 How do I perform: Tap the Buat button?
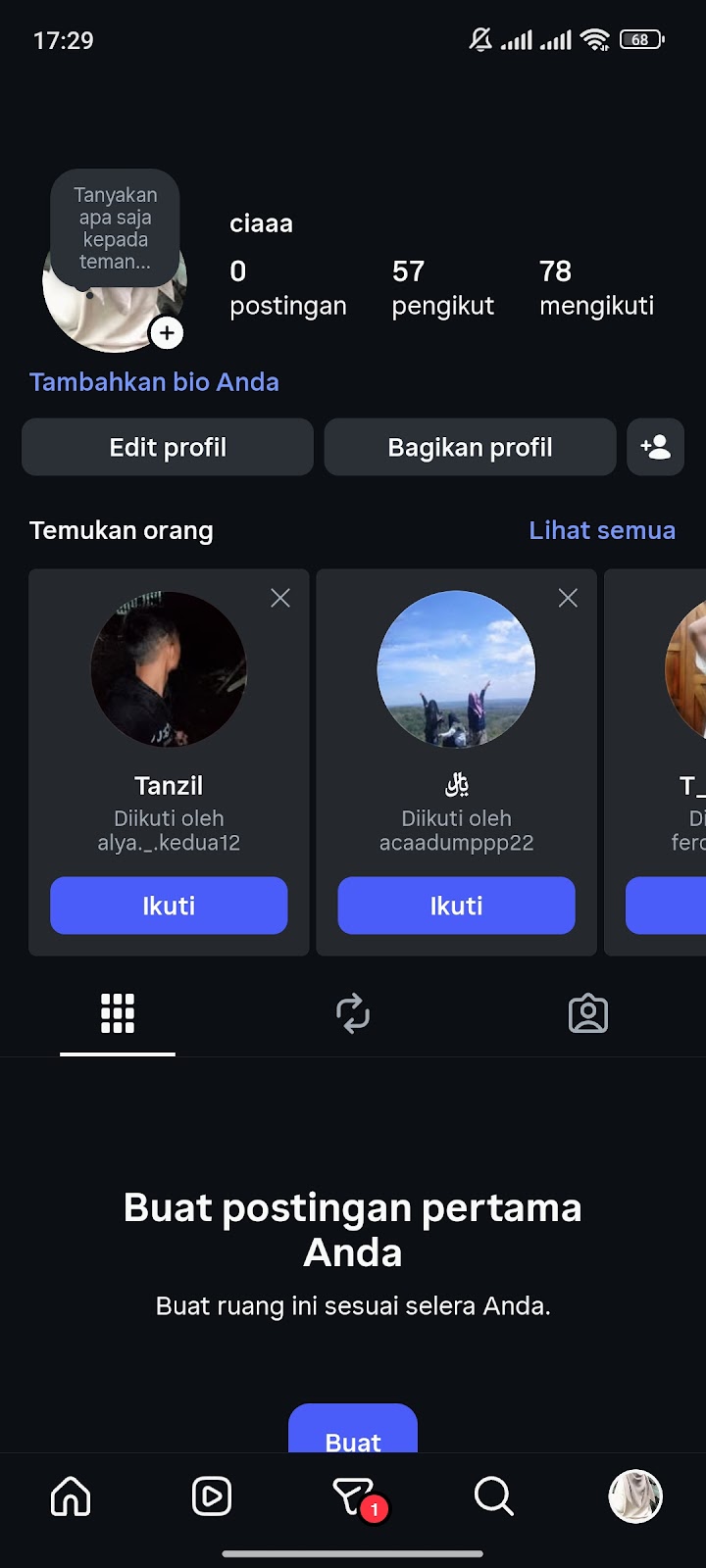pyautogui.click(x=353, y=1433)
